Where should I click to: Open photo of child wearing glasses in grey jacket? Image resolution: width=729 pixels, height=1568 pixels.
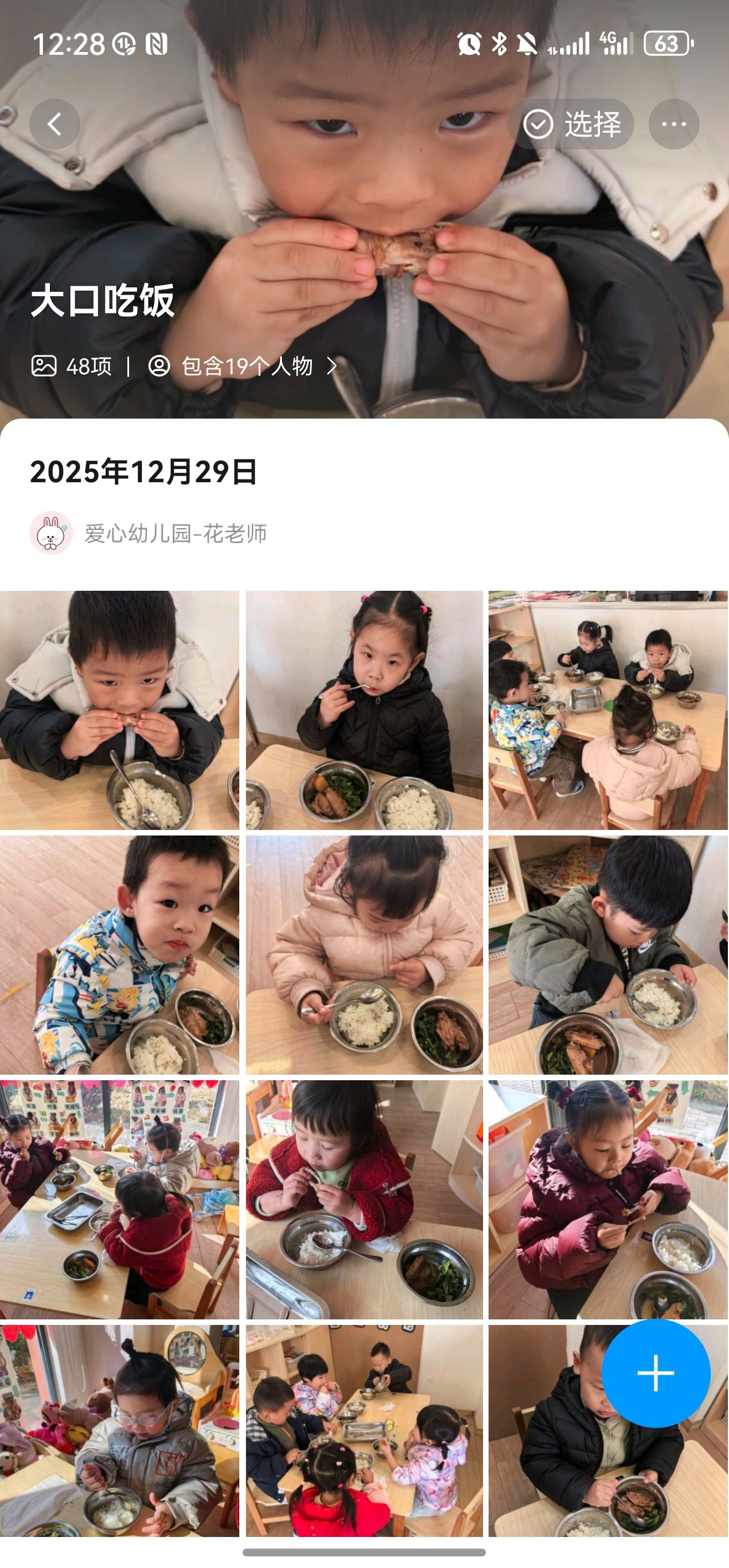tap(119, 1431)
